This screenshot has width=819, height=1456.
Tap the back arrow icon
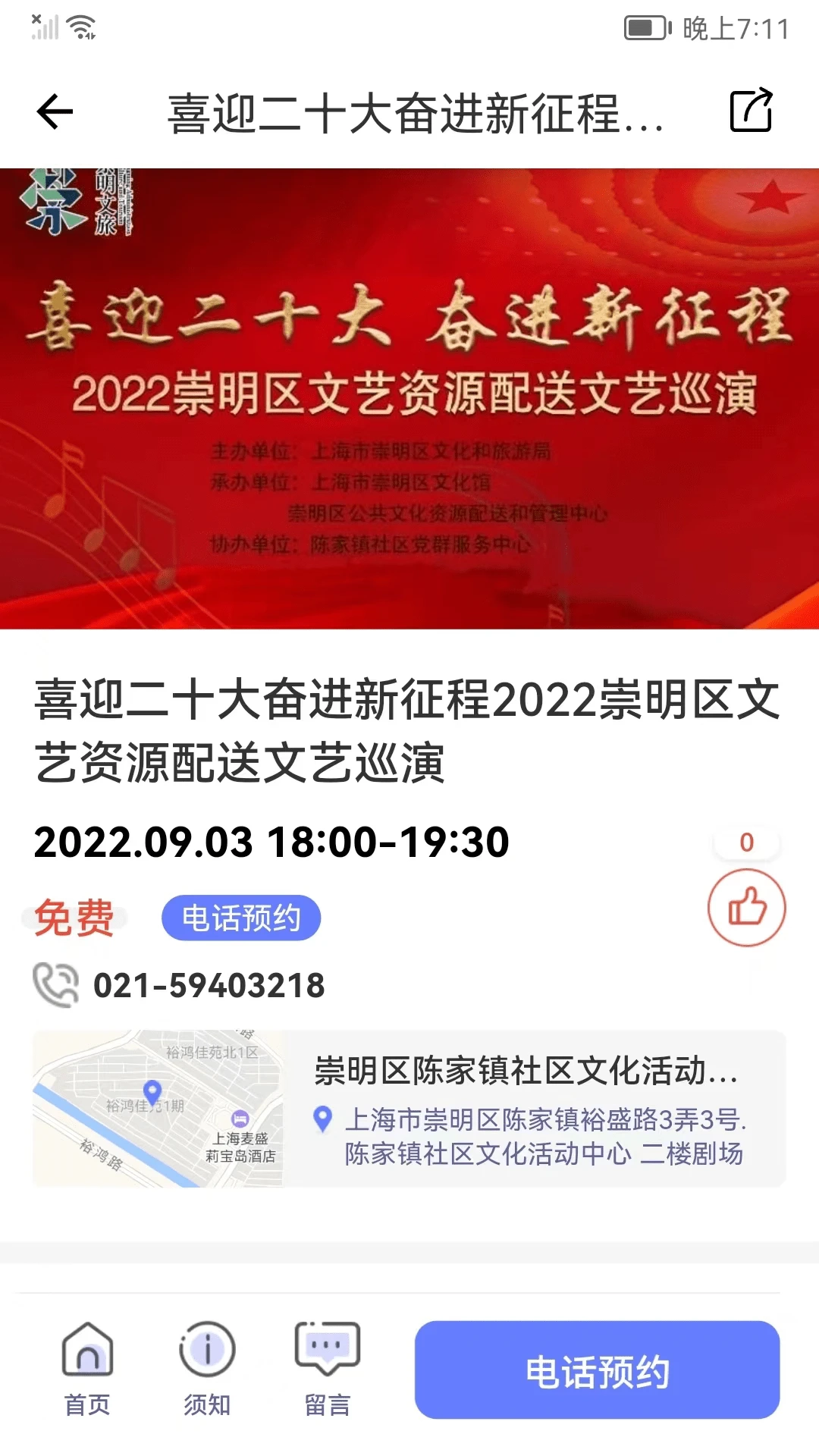click(x=53, y=112)
